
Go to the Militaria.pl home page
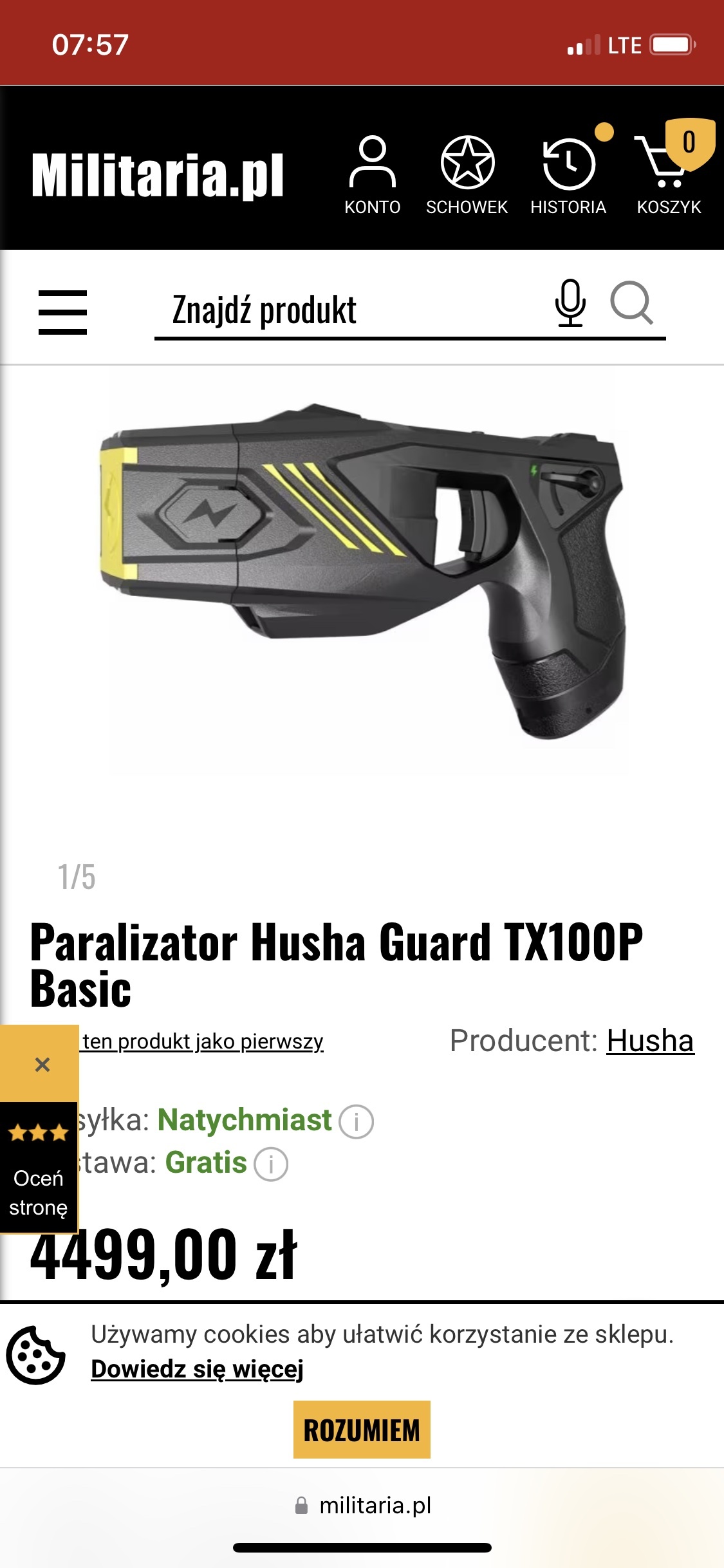point(158,175)
